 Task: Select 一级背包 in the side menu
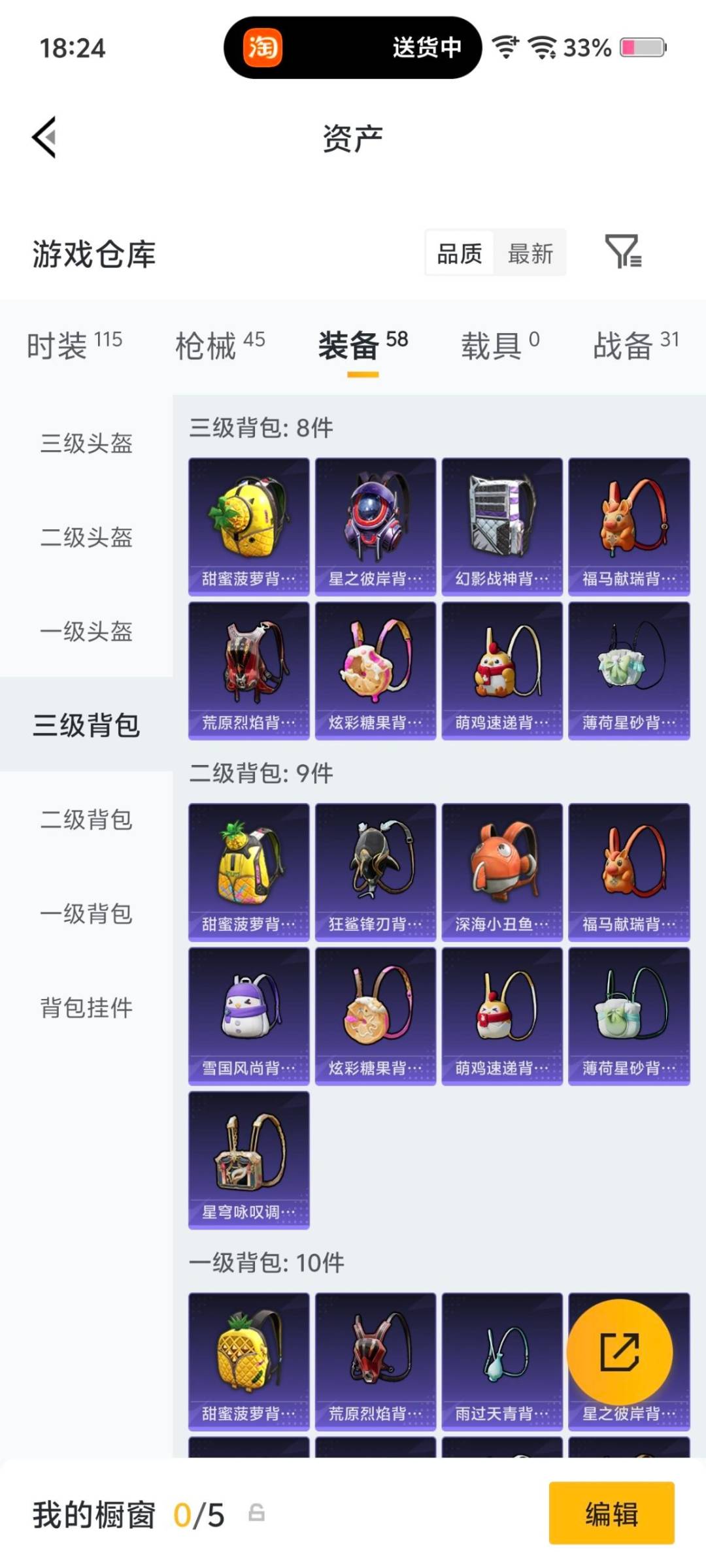tap(86, 913)
